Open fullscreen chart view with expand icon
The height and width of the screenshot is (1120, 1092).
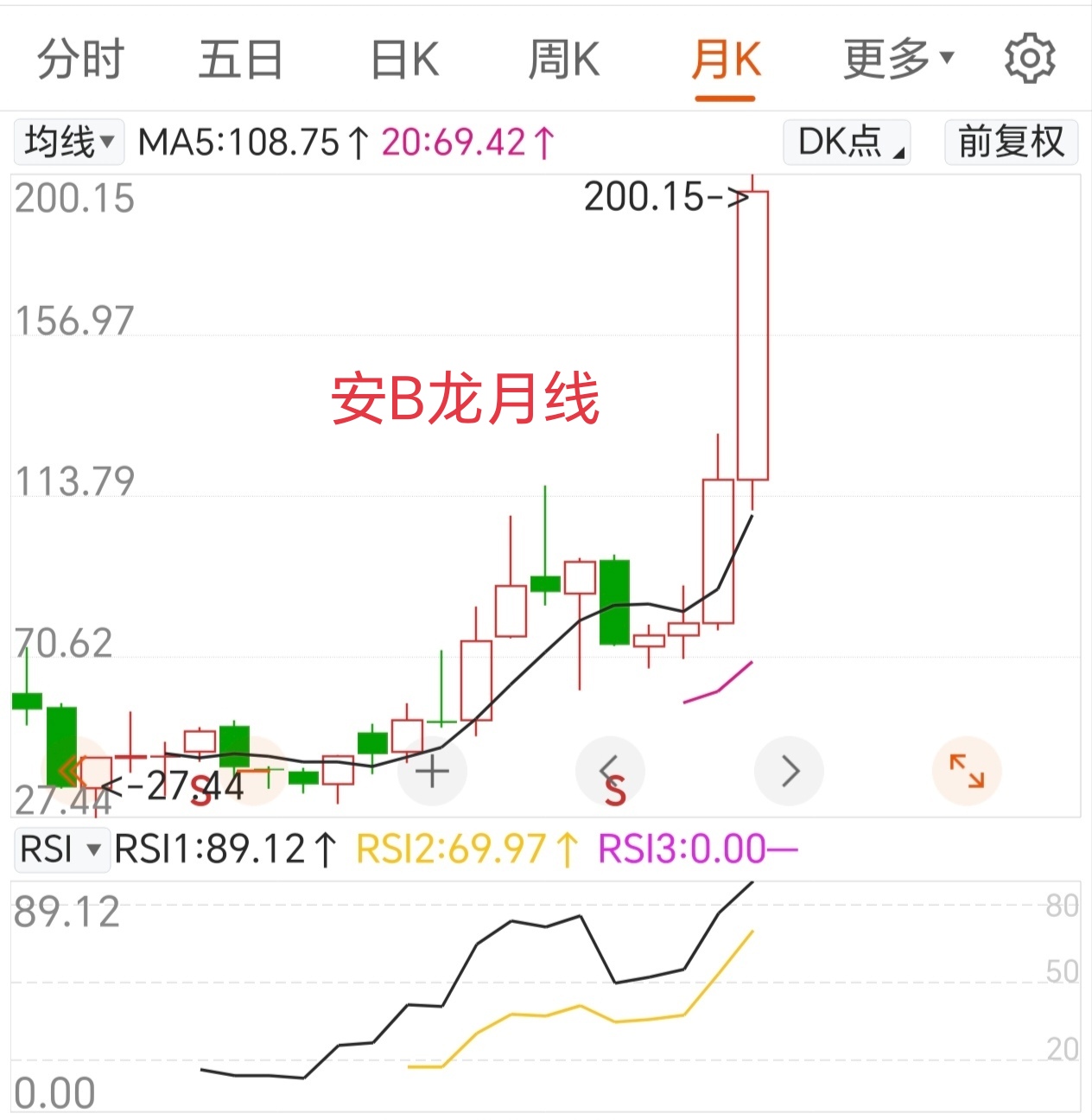point(966,770)
